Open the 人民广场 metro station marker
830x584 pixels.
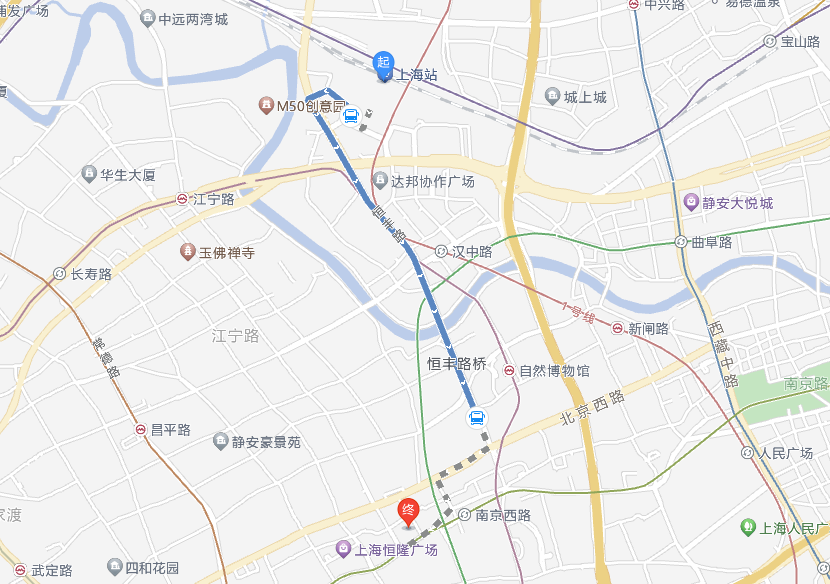click(x=748, y=453)
